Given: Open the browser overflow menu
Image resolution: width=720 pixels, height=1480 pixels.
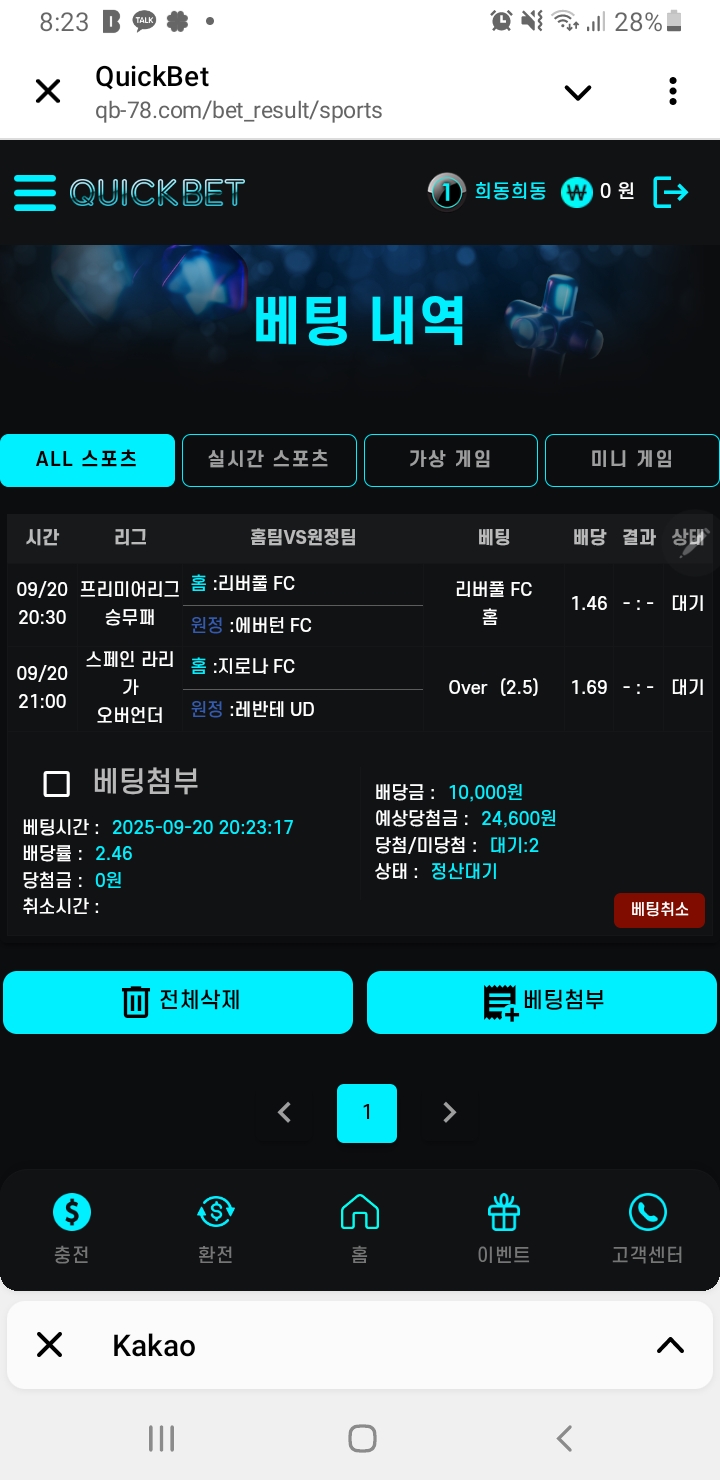Looking at the screenshot, I should point(672,92).
